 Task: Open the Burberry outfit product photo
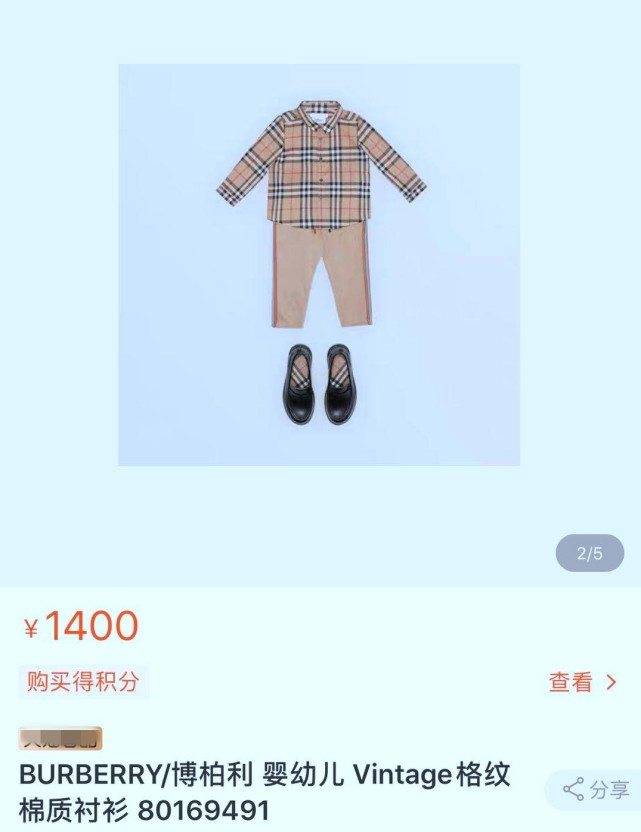pos(319,265)
